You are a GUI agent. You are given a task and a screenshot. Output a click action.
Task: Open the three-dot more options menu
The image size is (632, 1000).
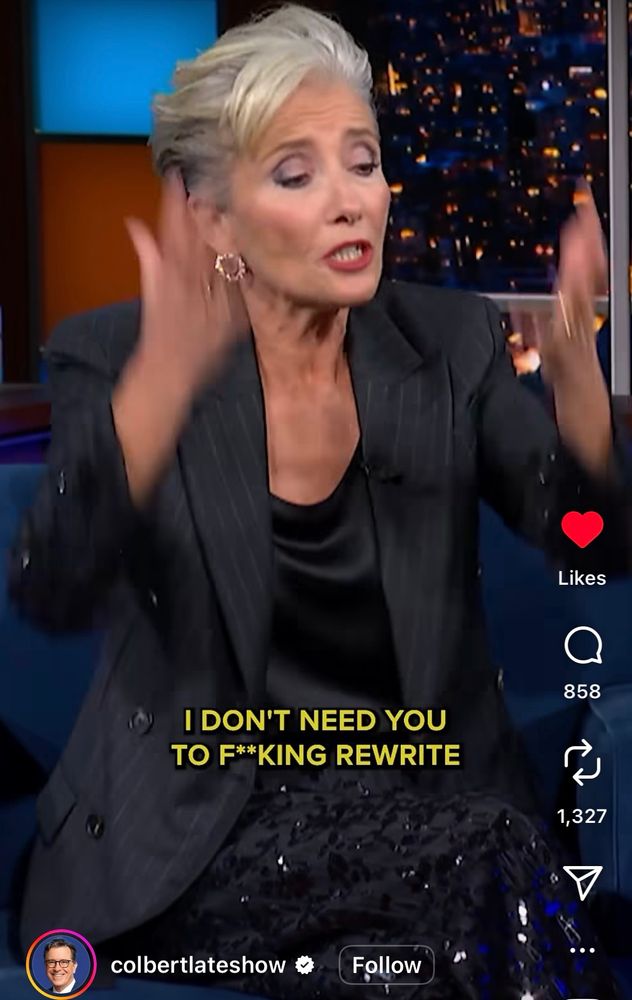point(582,950)
